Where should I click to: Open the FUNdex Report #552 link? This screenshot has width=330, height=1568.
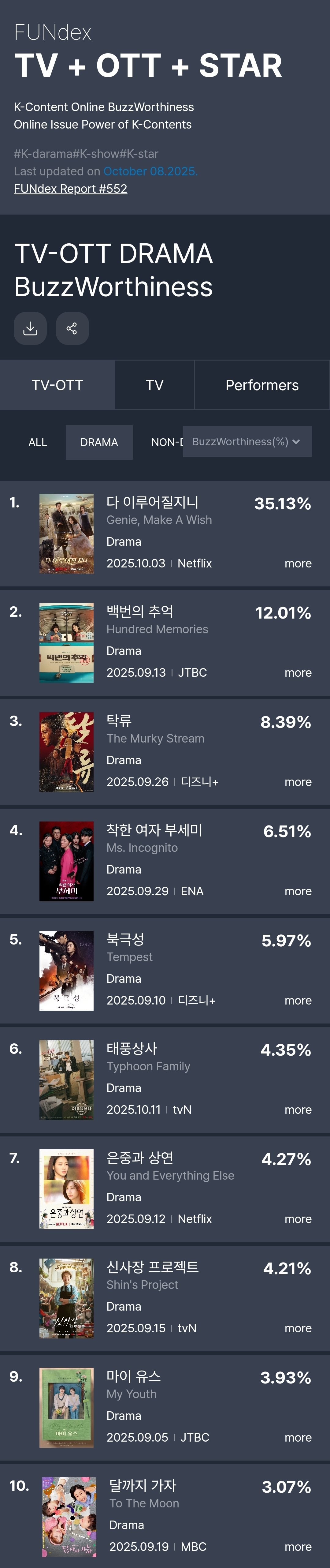(71, 189)
